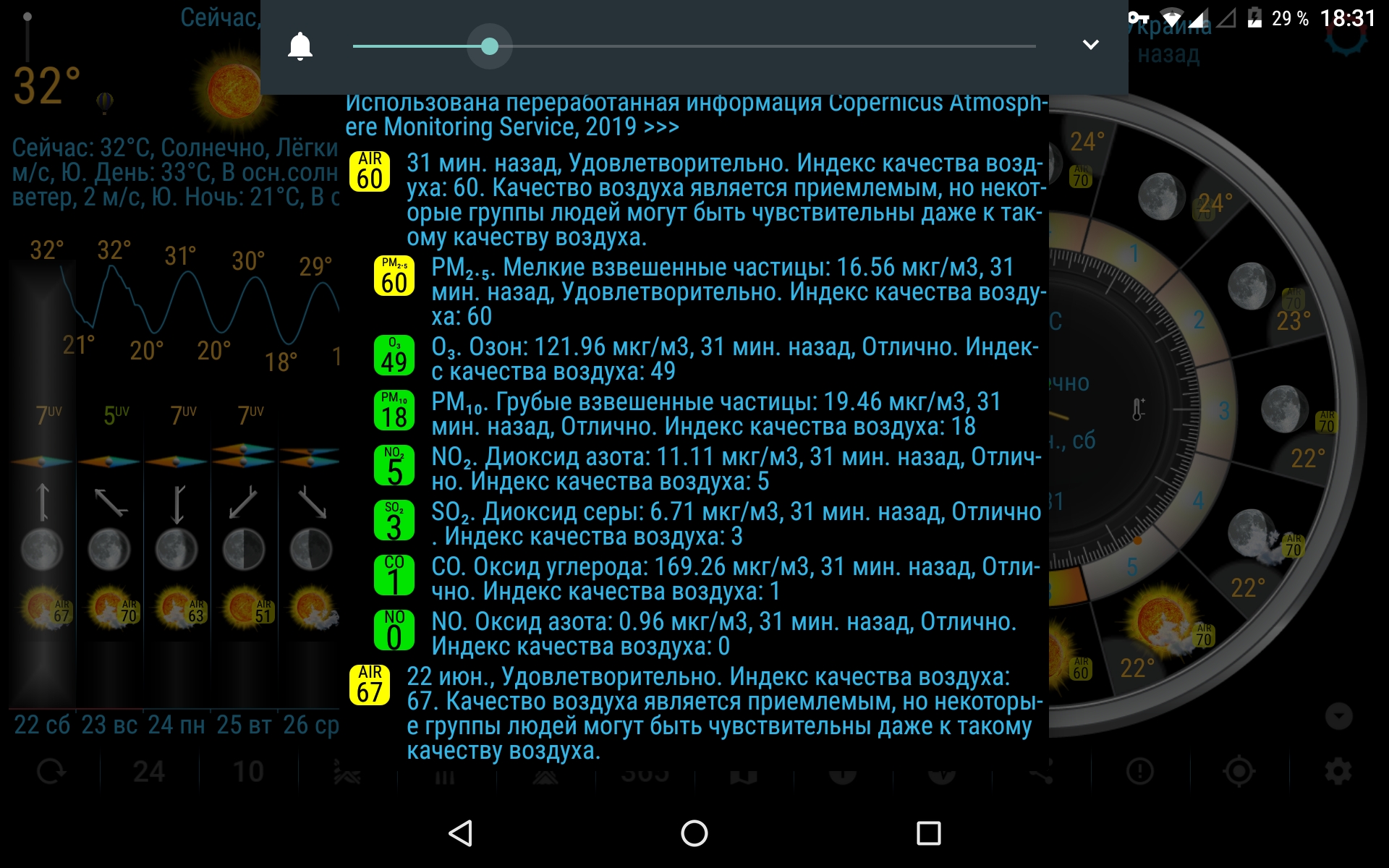Switch to the 24-hour forecast

(149, 772)
